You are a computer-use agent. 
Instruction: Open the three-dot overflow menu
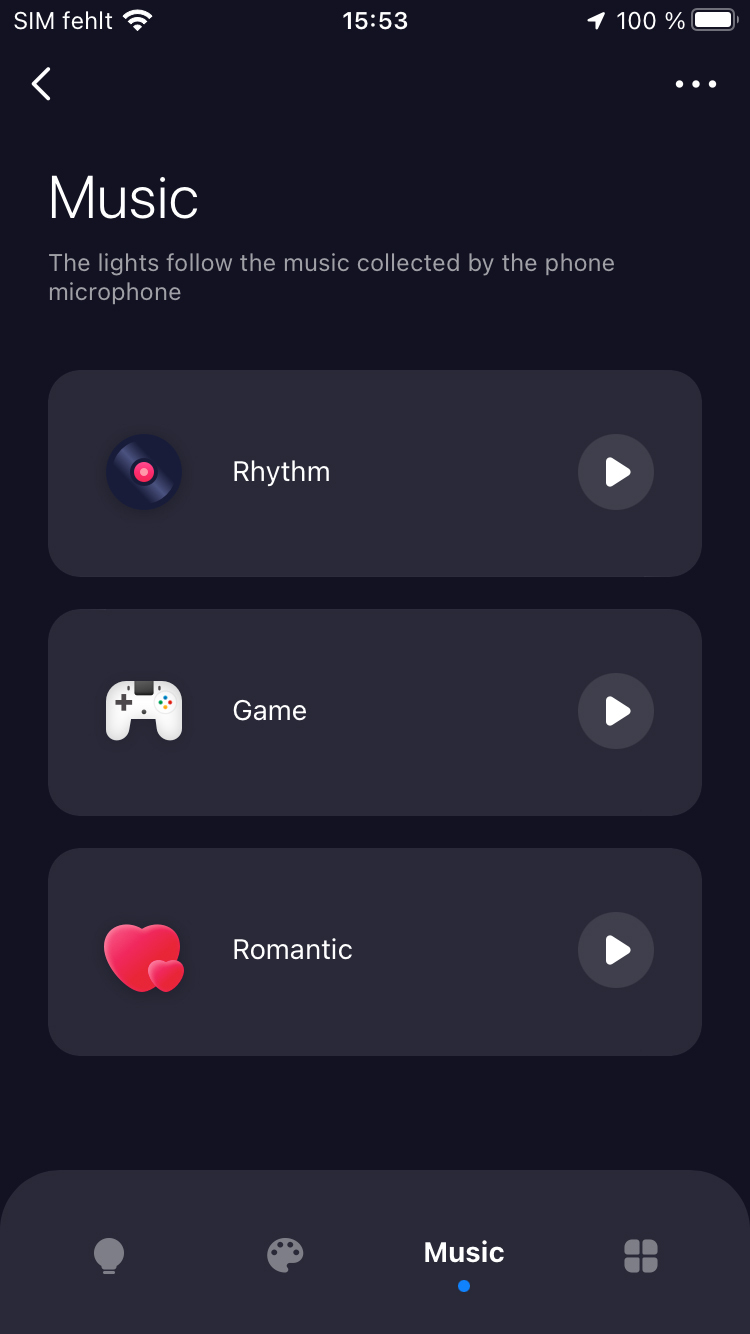point(696,84)
